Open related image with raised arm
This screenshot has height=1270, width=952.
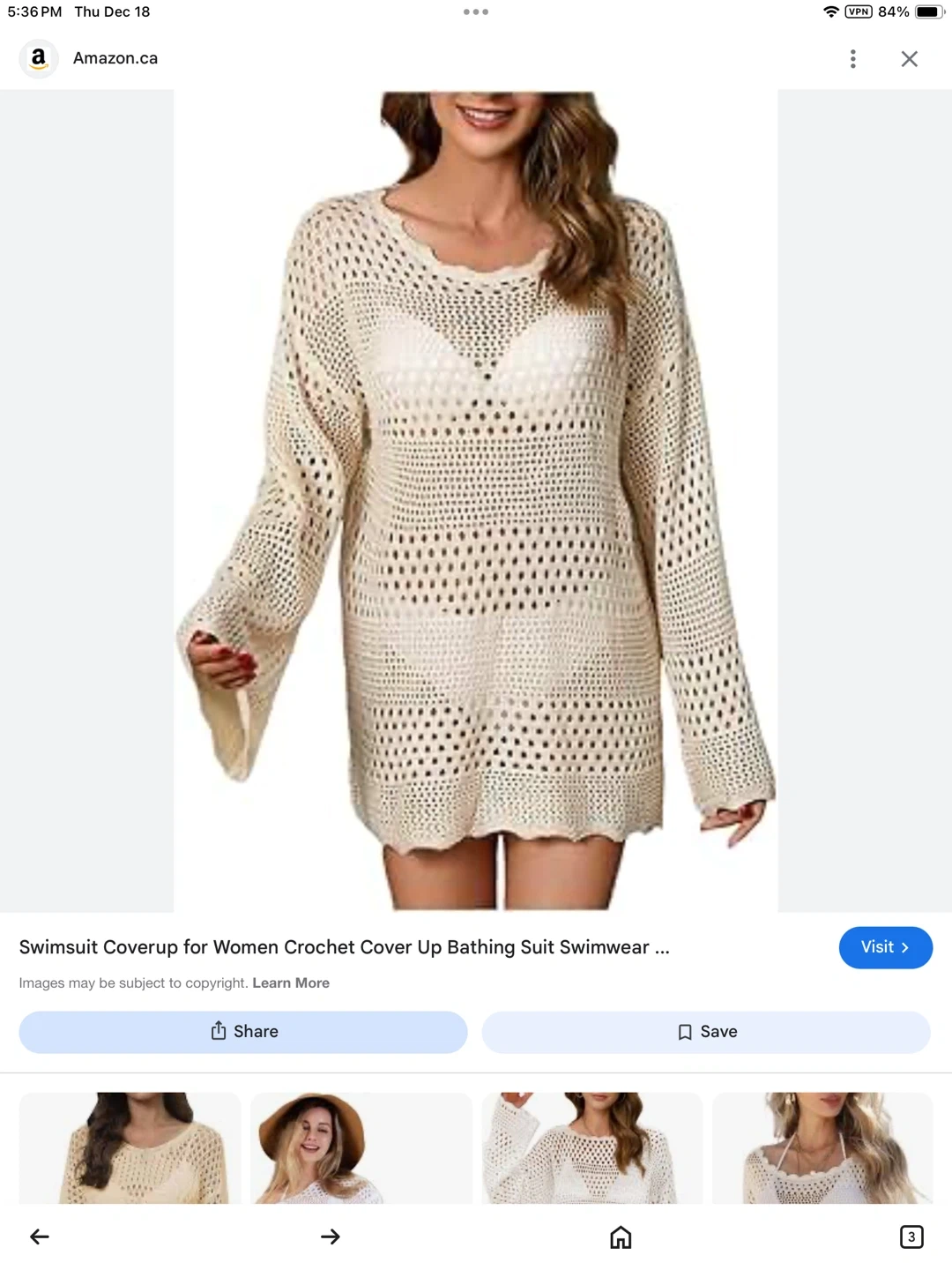pyautogui.click(x=591, y=1147)
